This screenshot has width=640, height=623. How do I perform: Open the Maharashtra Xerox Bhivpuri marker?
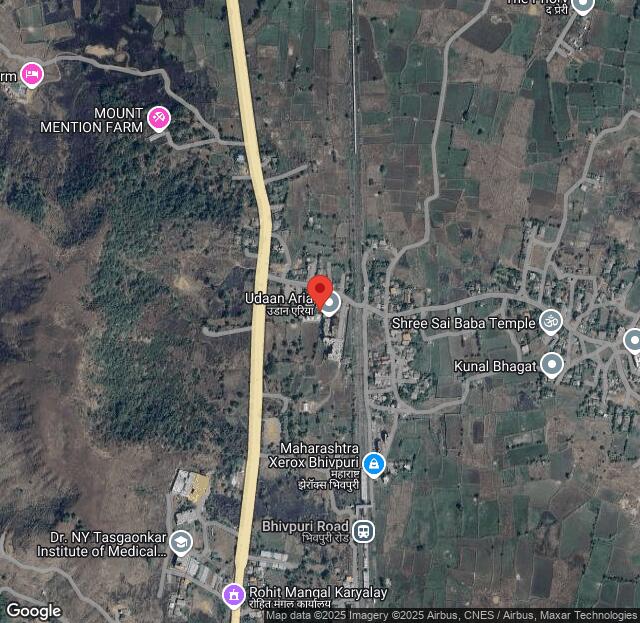coord(373,464)
